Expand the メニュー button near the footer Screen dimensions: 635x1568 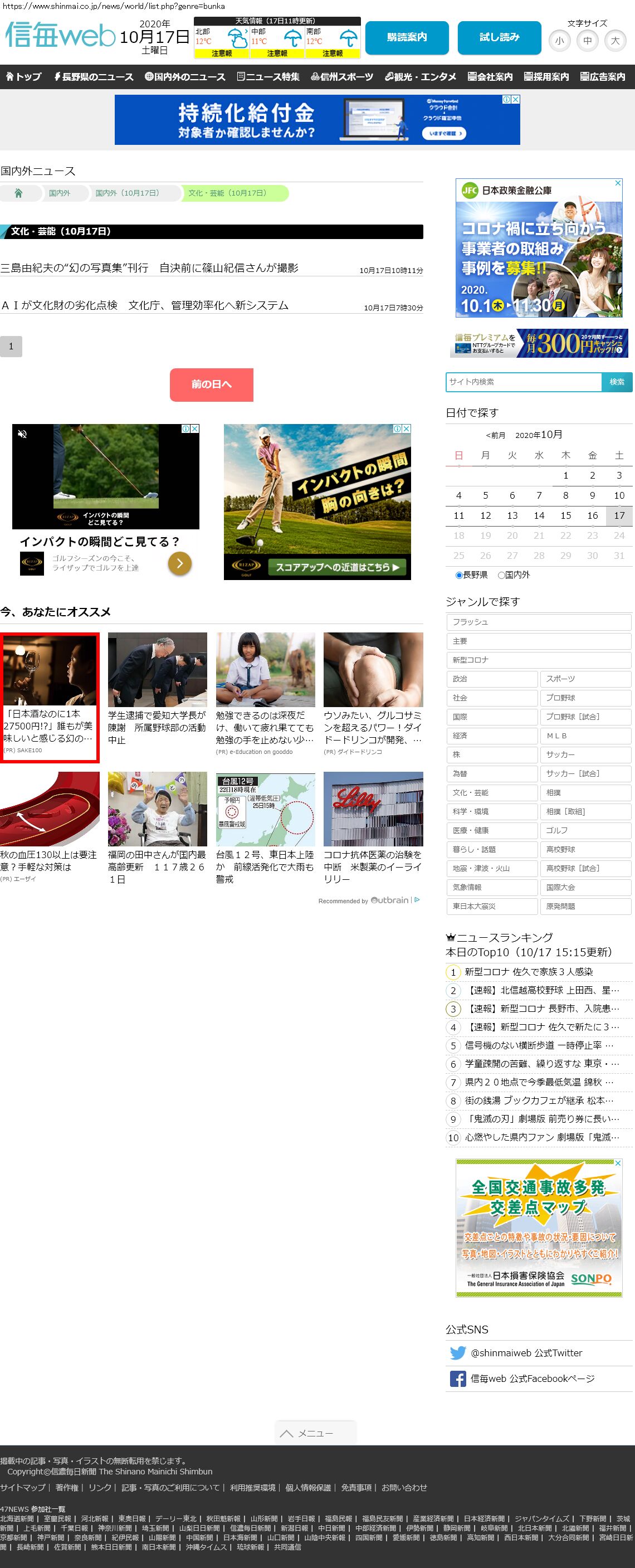click(315, 1433)
